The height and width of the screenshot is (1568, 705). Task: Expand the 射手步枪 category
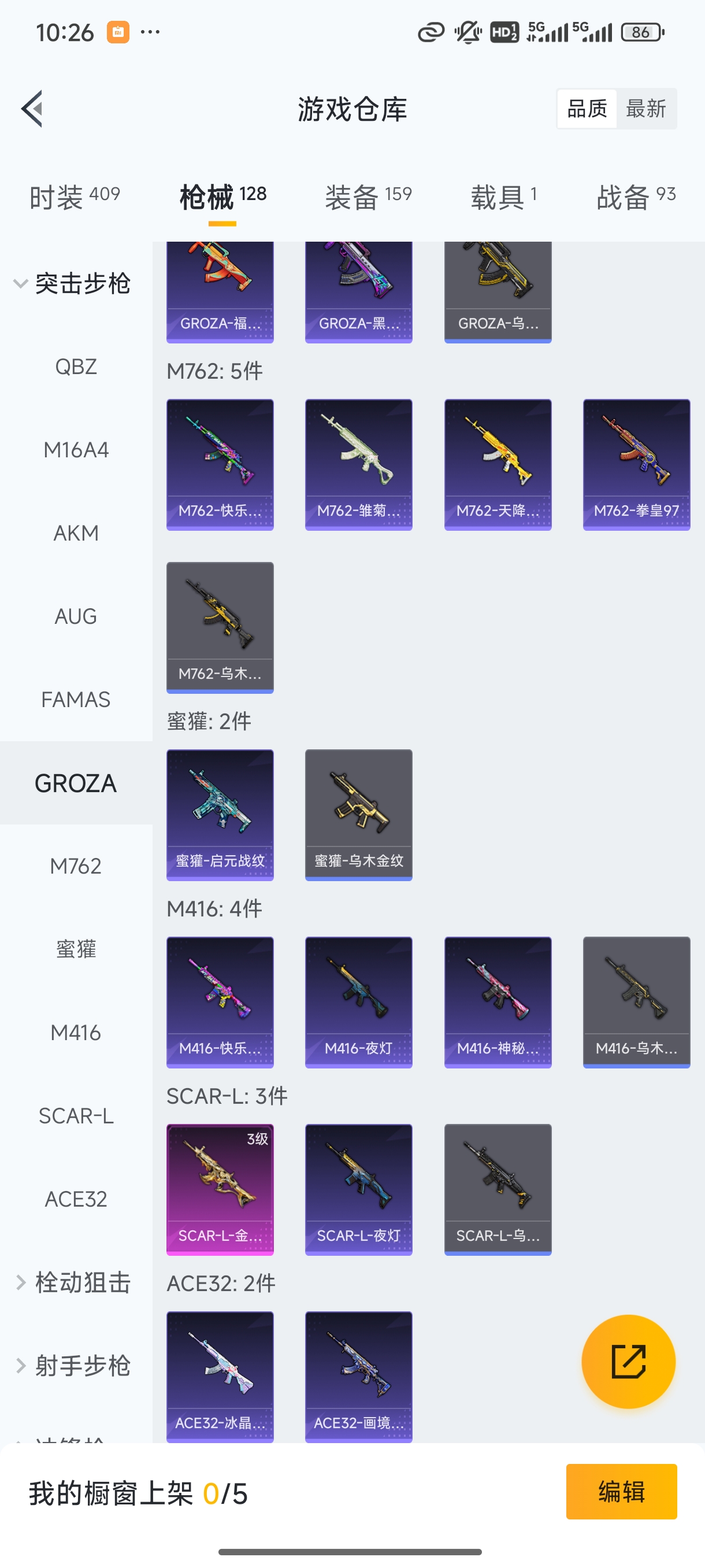click(x=73, y=1365)
